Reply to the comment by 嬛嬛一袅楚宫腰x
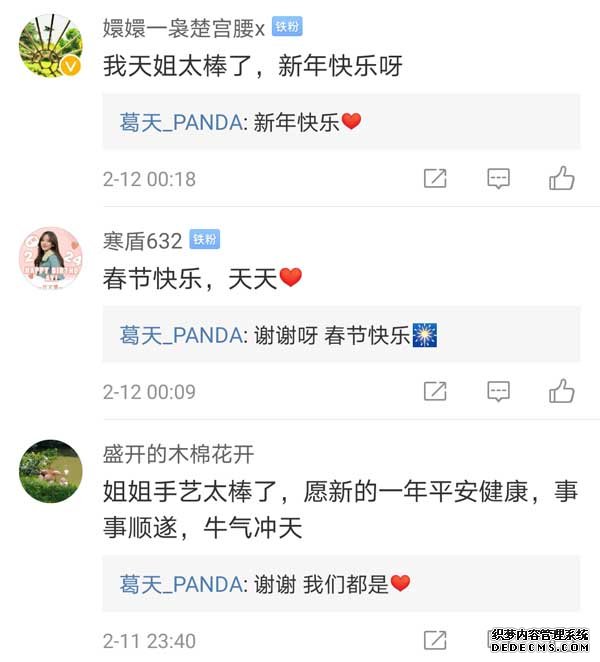Image resolution: width=600 pixels, height=662 pixels. tap(498, 179)
